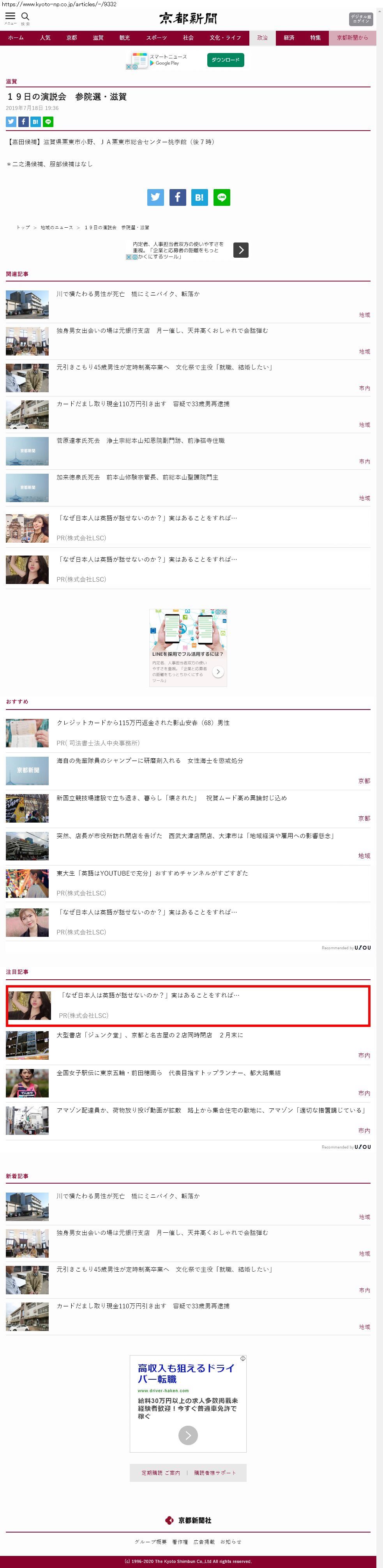Select the スポーツ tab

(x=156, y=38)
